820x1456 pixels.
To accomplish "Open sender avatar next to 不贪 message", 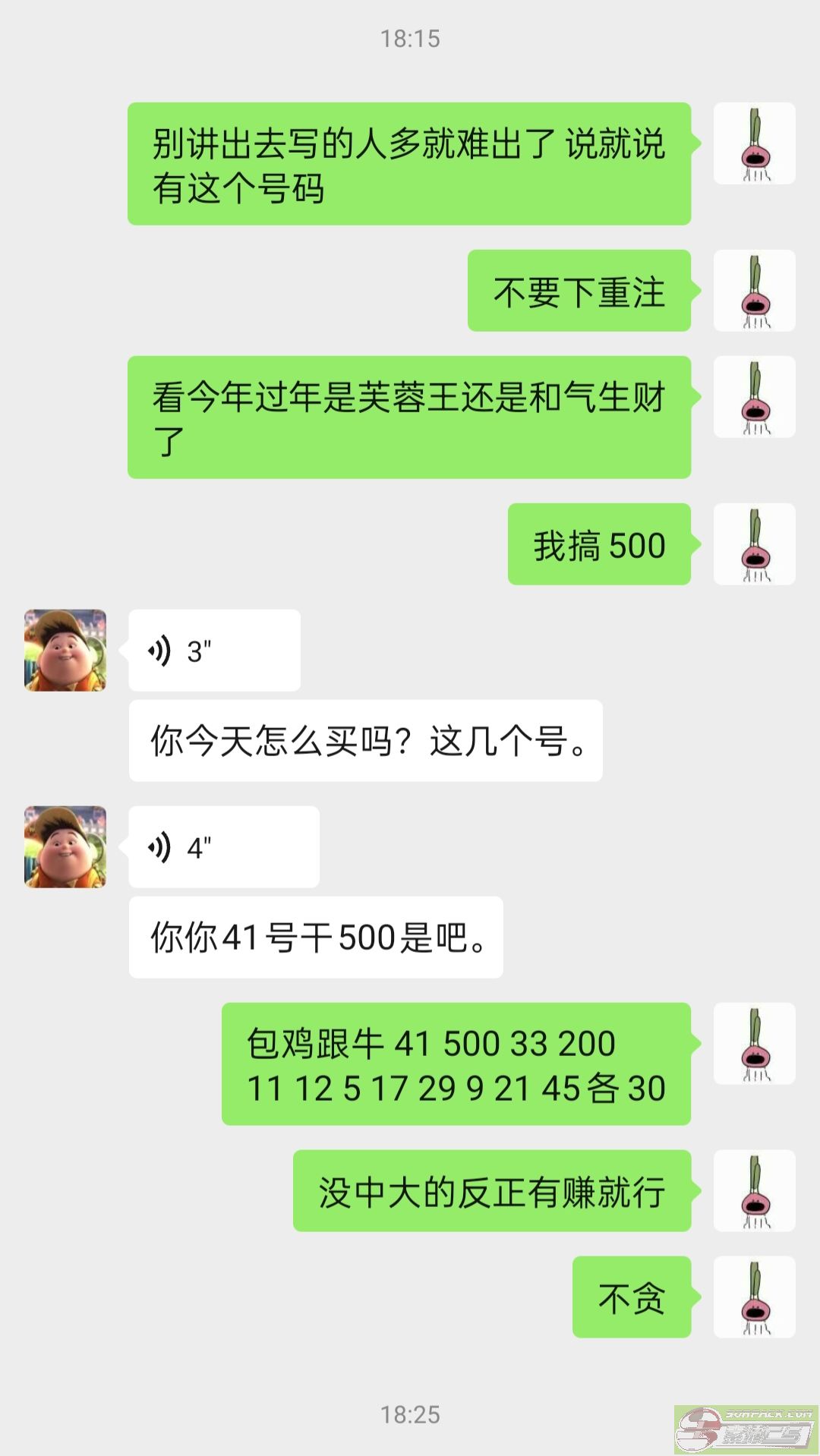I will tap(754, 1297).
